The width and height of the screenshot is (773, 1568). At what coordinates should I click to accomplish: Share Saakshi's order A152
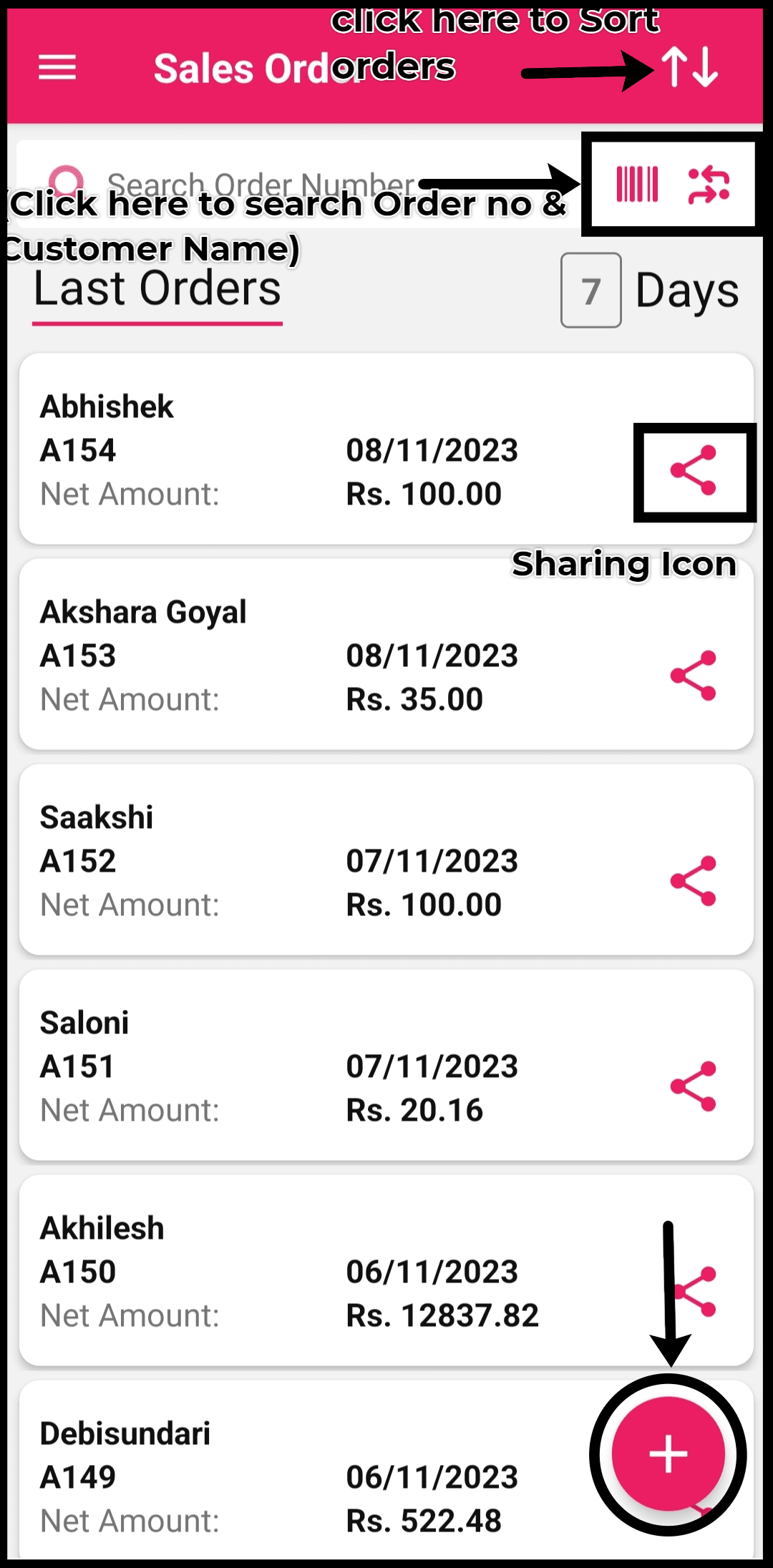coord(693,881)
